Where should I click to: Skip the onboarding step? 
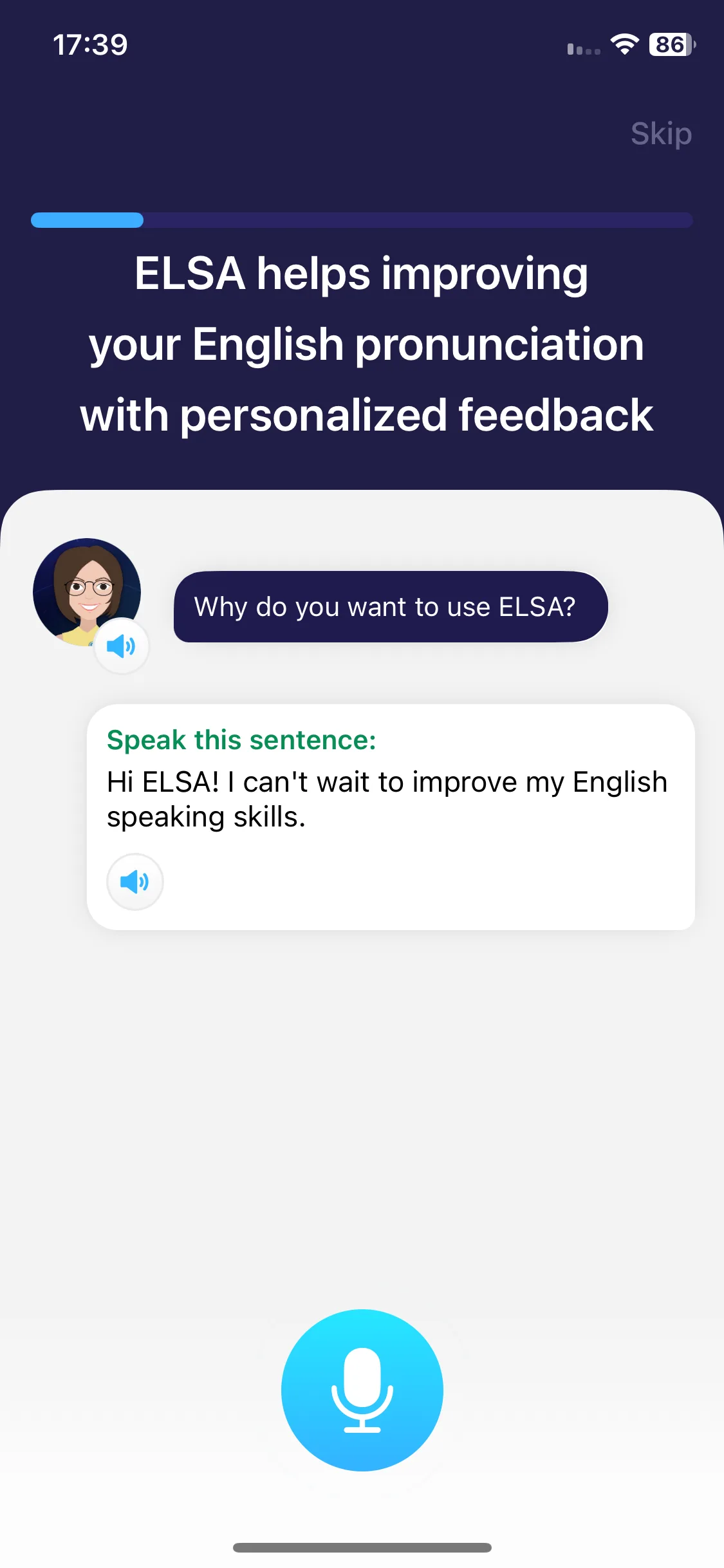(x=661, y=134)
